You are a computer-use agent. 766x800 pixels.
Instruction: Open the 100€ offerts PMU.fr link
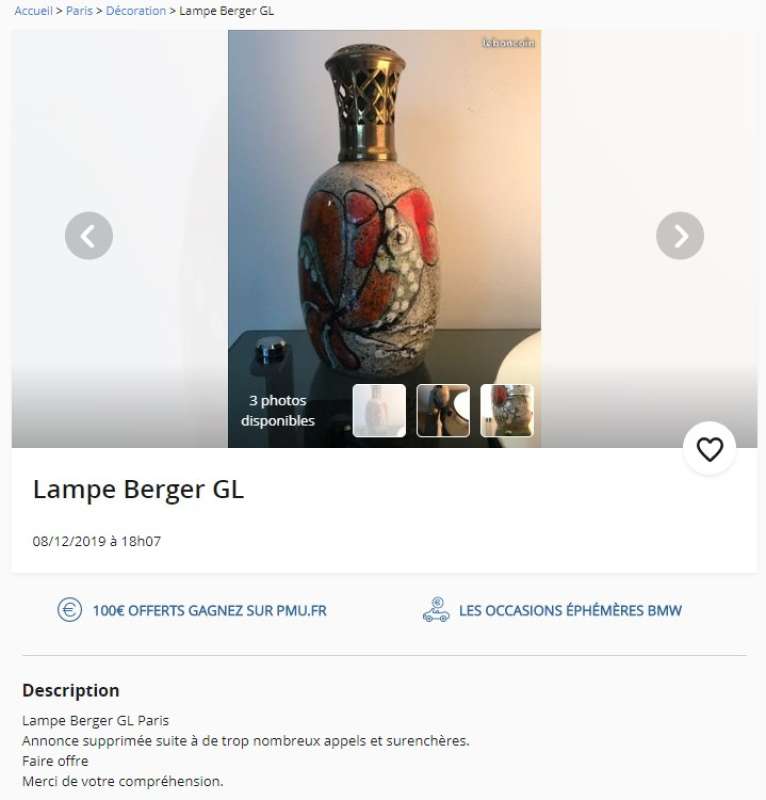click(209, 610)
